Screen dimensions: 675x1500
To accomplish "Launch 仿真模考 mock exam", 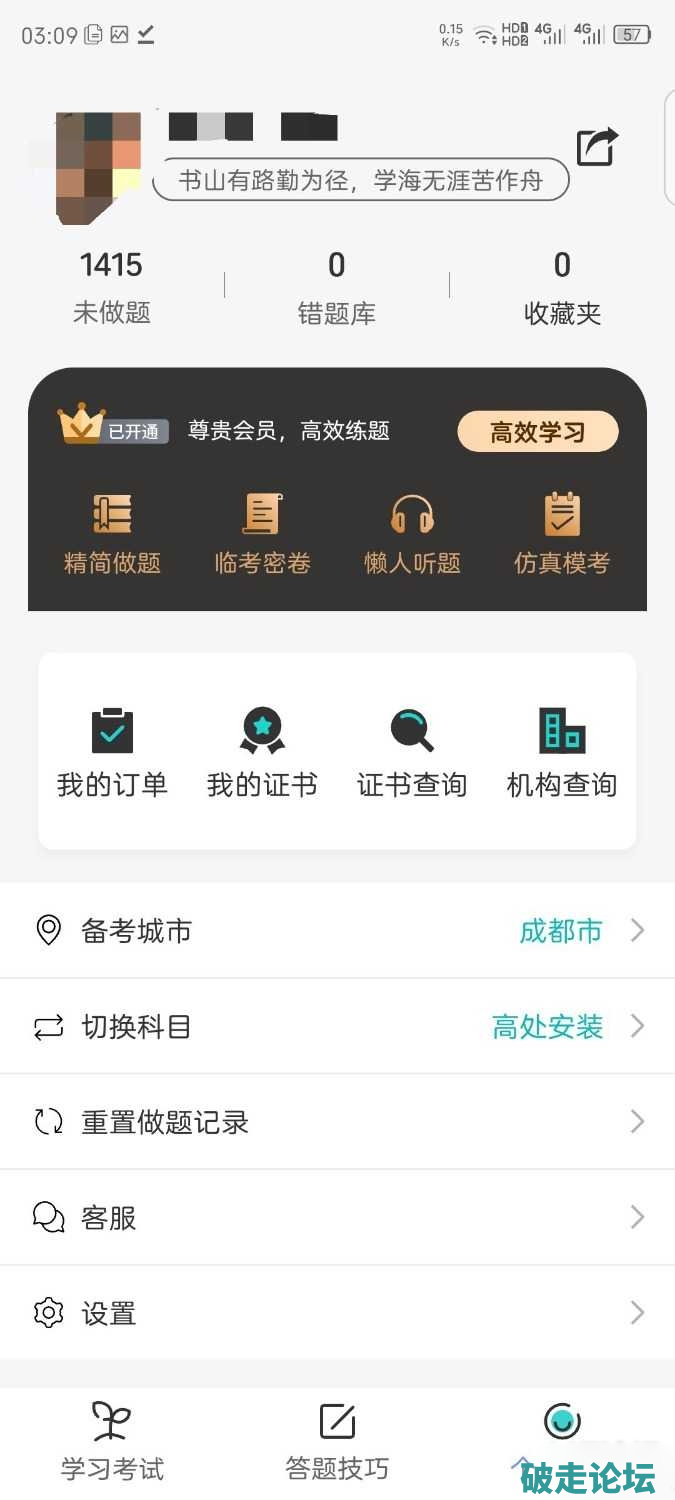I will tap(562, 534).
